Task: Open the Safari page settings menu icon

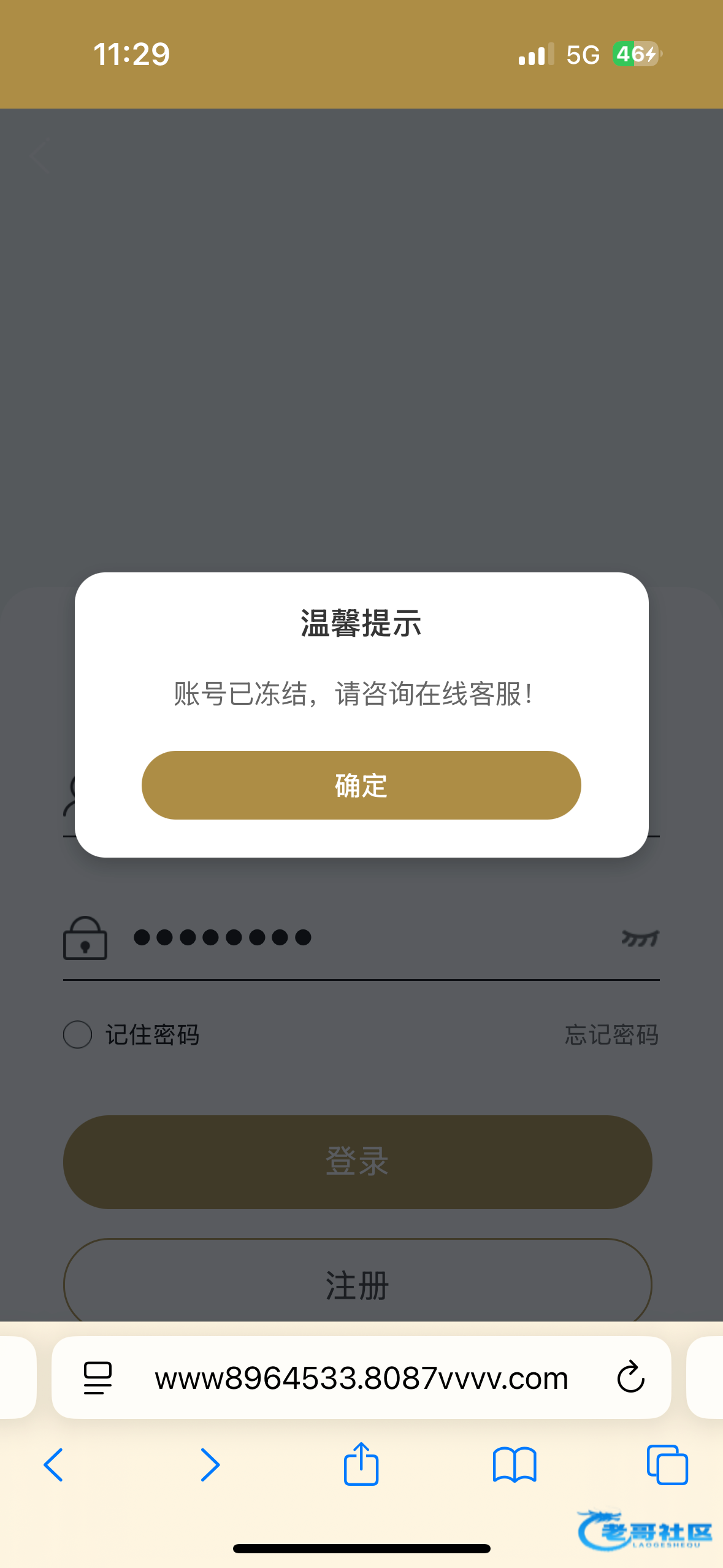Action: pyautogui.click(x=98, y=1378)
